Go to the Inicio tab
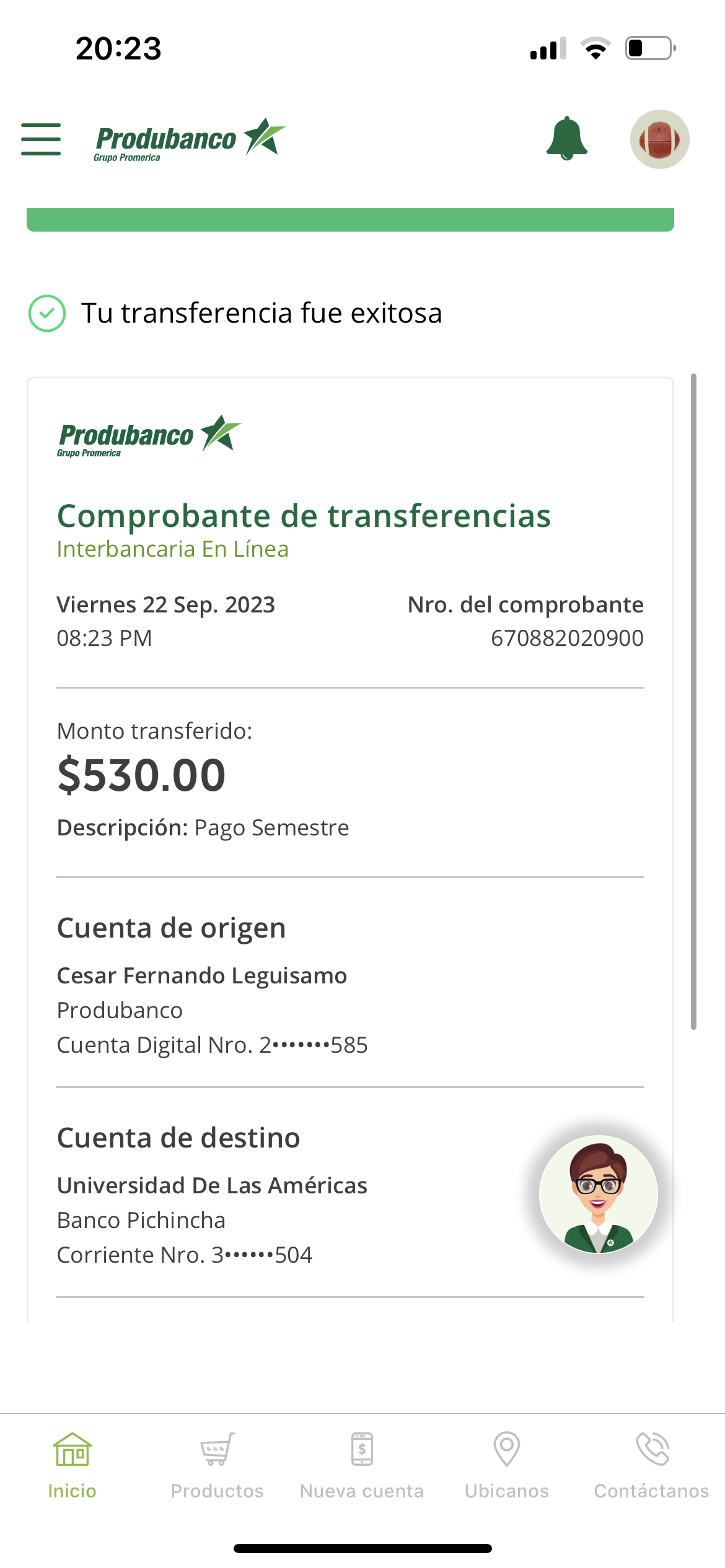The image size is (725, 1568). [x=72, y=1465]
